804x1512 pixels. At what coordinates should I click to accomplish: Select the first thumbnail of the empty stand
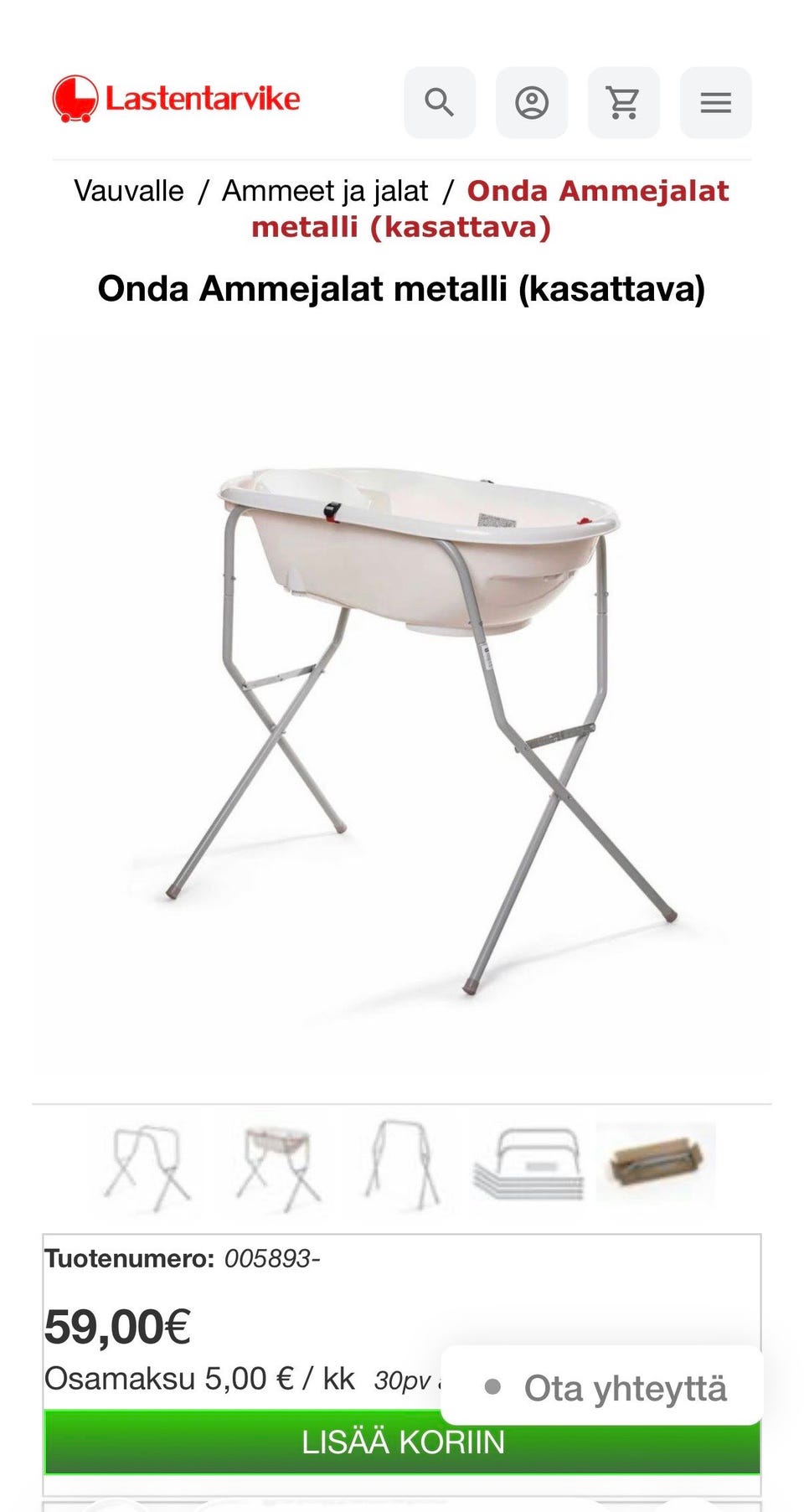coord(147,1166)
